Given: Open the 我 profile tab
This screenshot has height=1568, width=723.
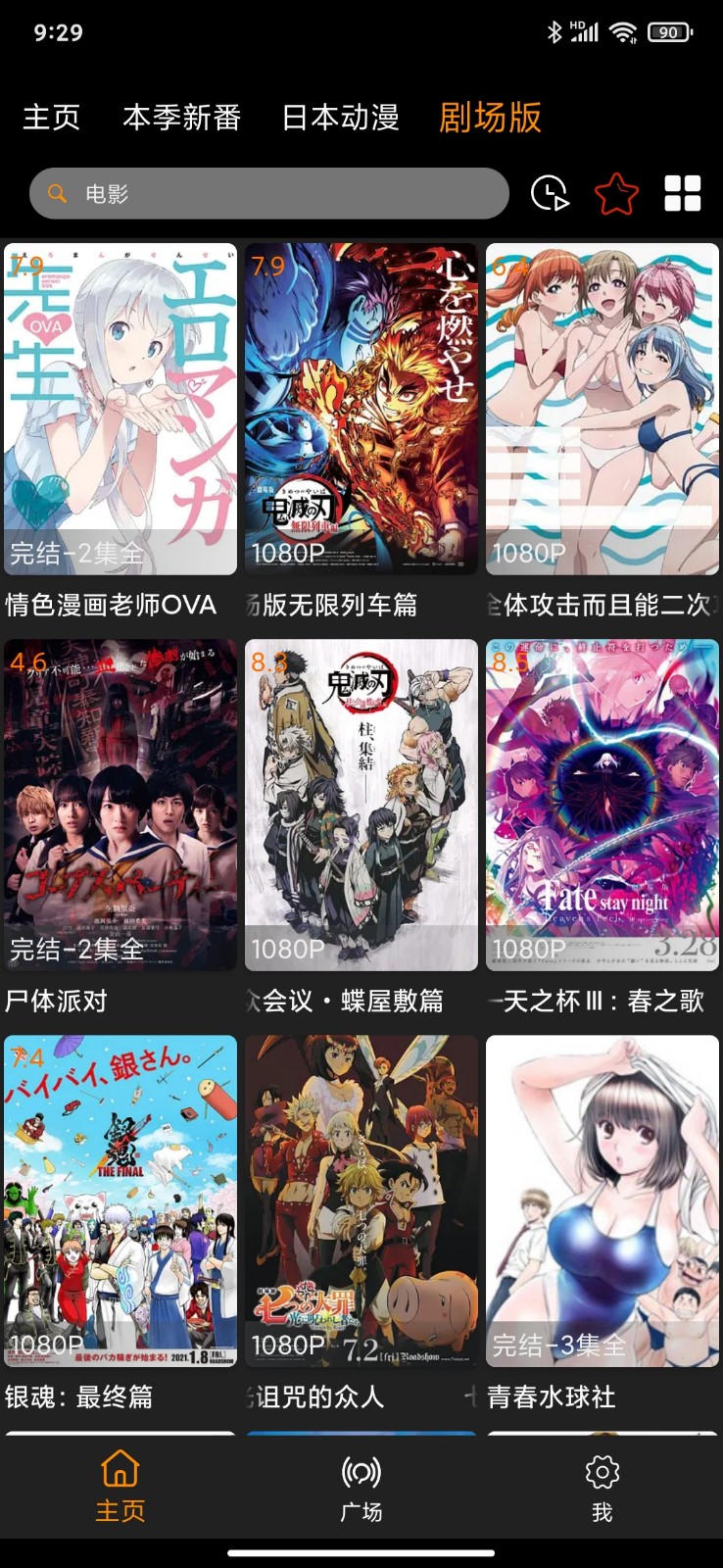Looking at the screenshot, I should tap(602, 1486).
